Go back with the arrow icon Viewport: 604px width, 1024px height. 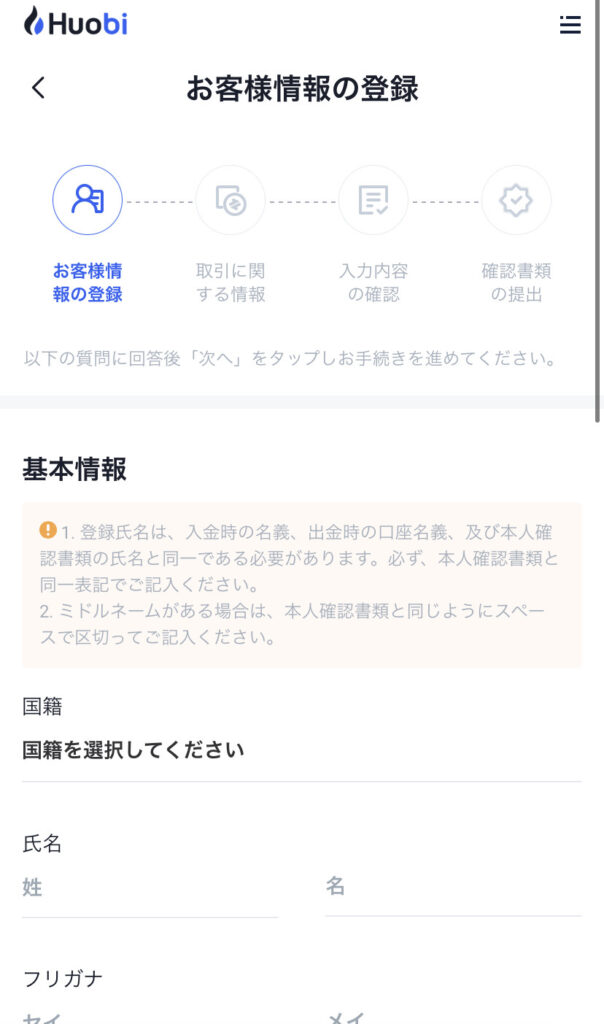click(x=39, y=88)
